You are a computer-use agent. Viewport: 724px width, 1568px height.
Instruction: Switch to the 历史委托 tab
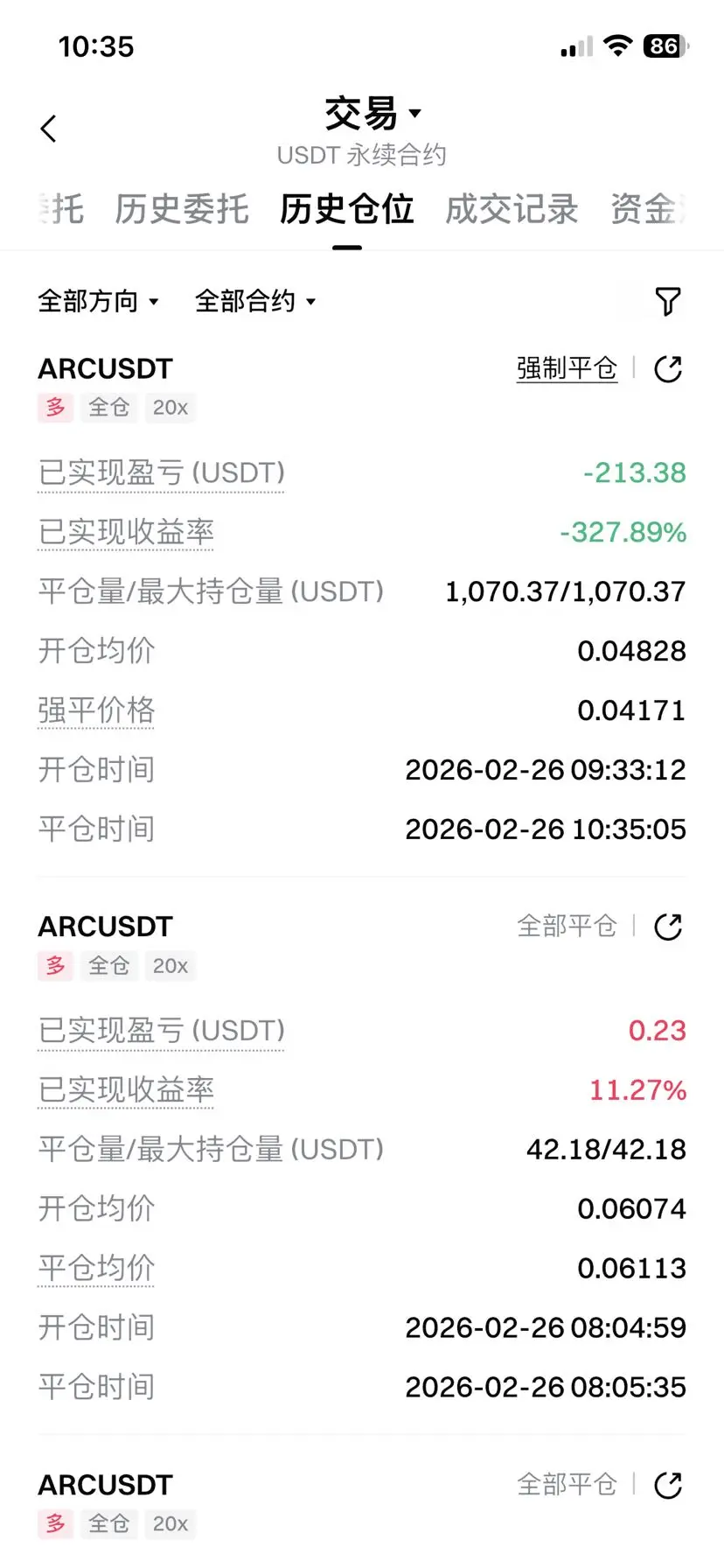point(182,210)
